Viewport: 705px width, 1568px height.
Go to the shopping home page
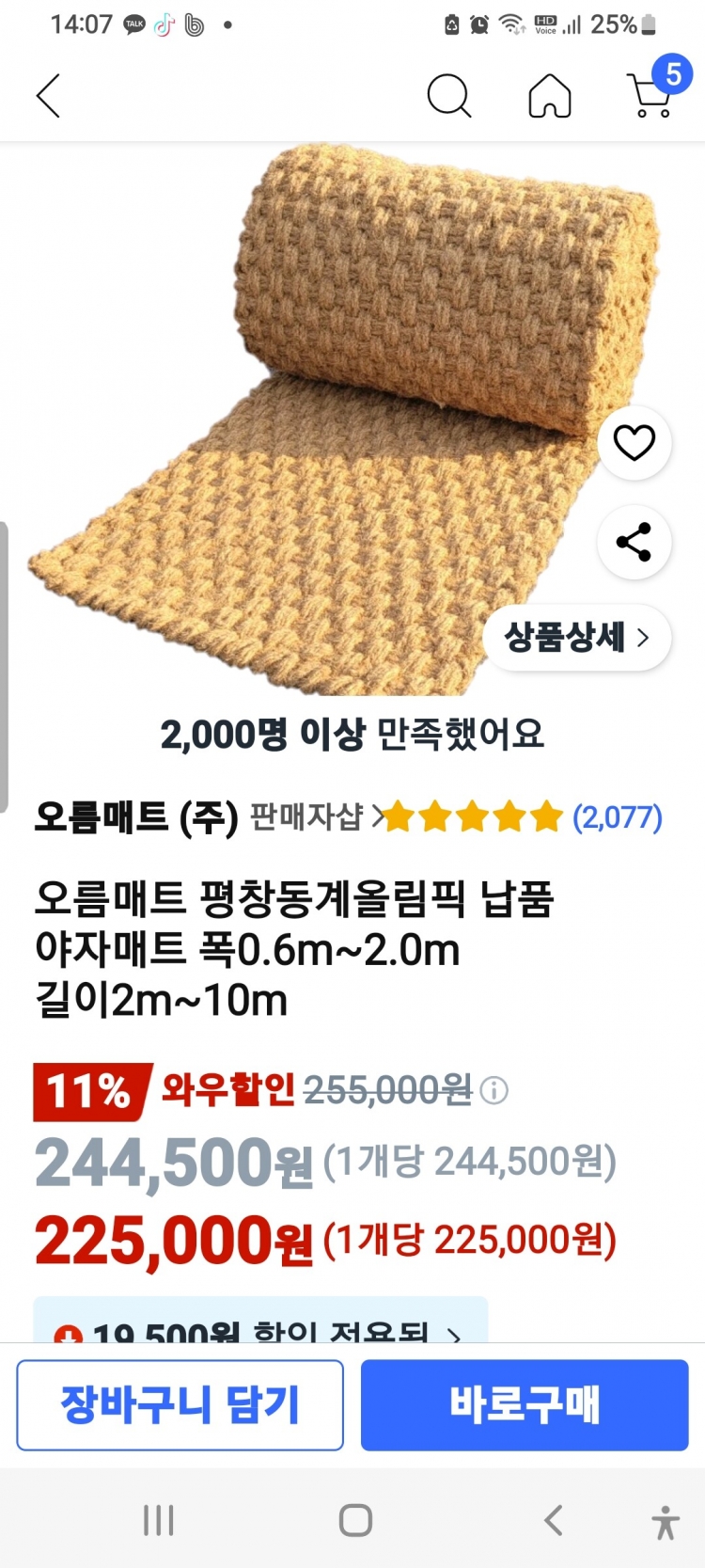coord(550,96)
